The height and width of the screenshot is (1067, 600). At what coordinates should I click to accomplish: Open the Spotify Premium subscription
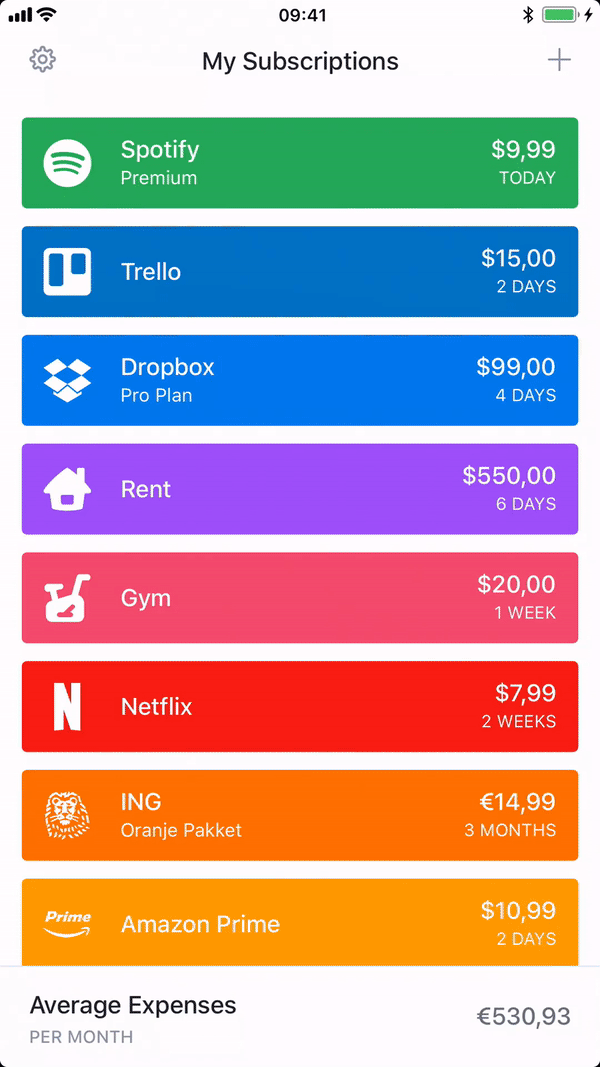[x=300, y=163]
